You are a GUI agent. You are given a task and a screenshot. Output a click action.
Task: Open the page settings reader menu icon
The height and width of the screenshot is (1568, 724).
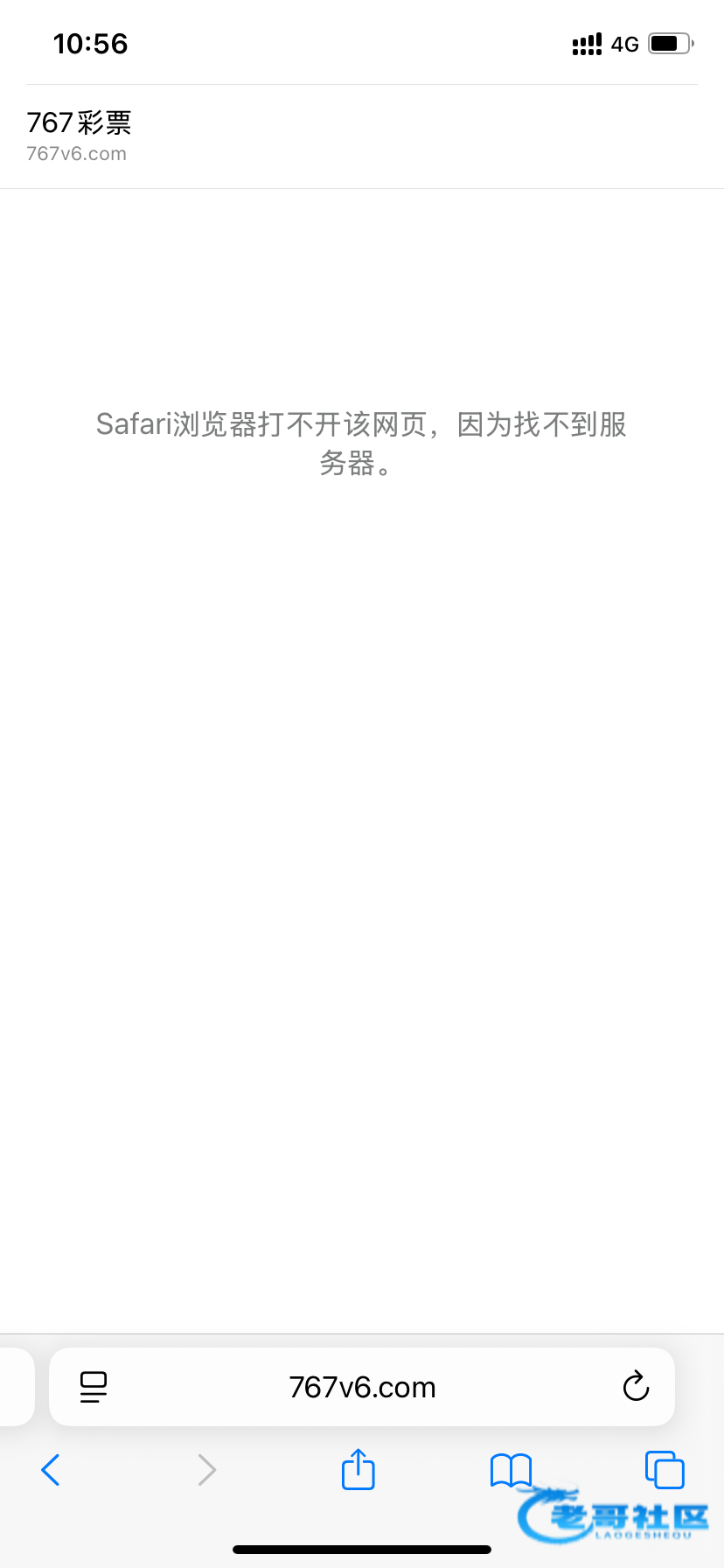tap(94, 1387)
